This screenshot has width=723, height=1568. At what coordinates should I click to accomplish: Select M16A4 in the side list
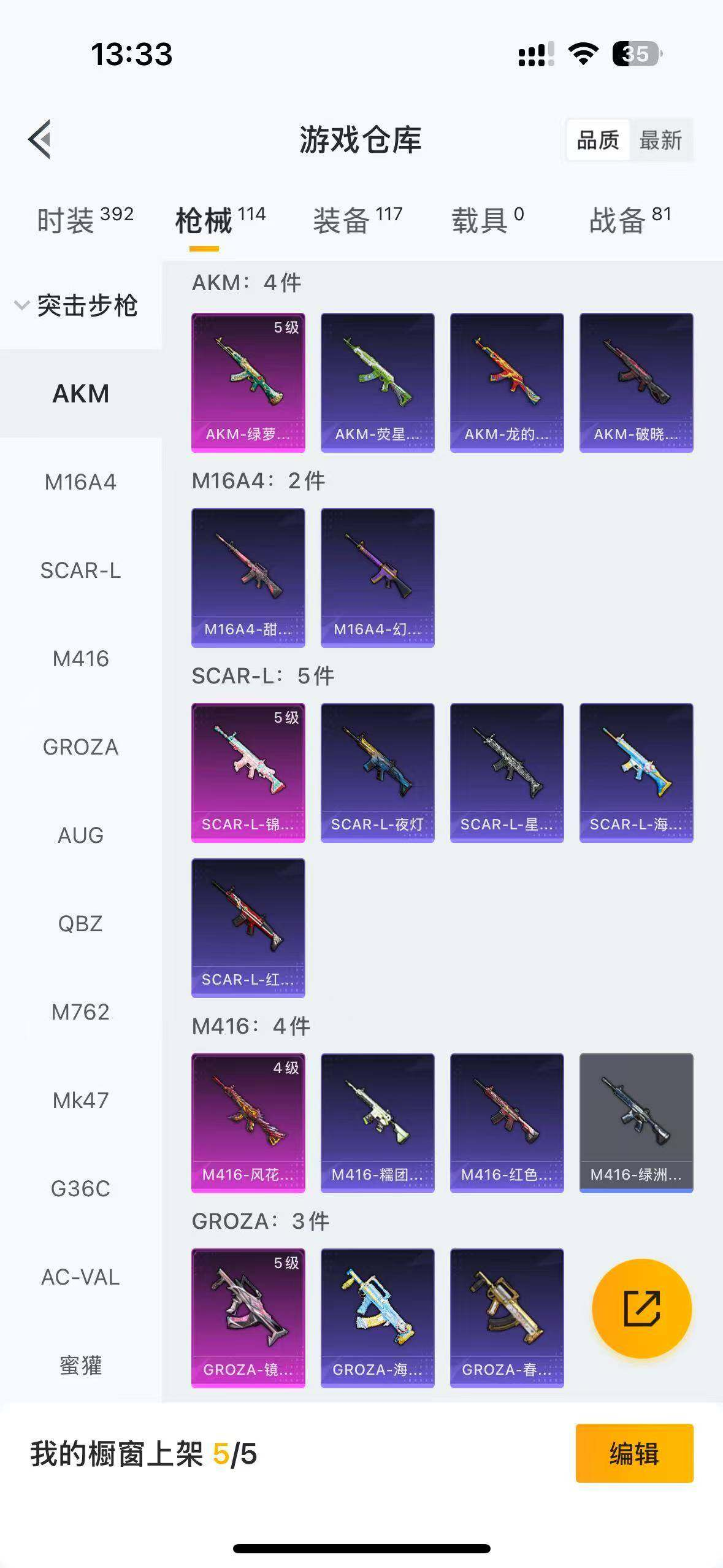(x=80, y=482)
